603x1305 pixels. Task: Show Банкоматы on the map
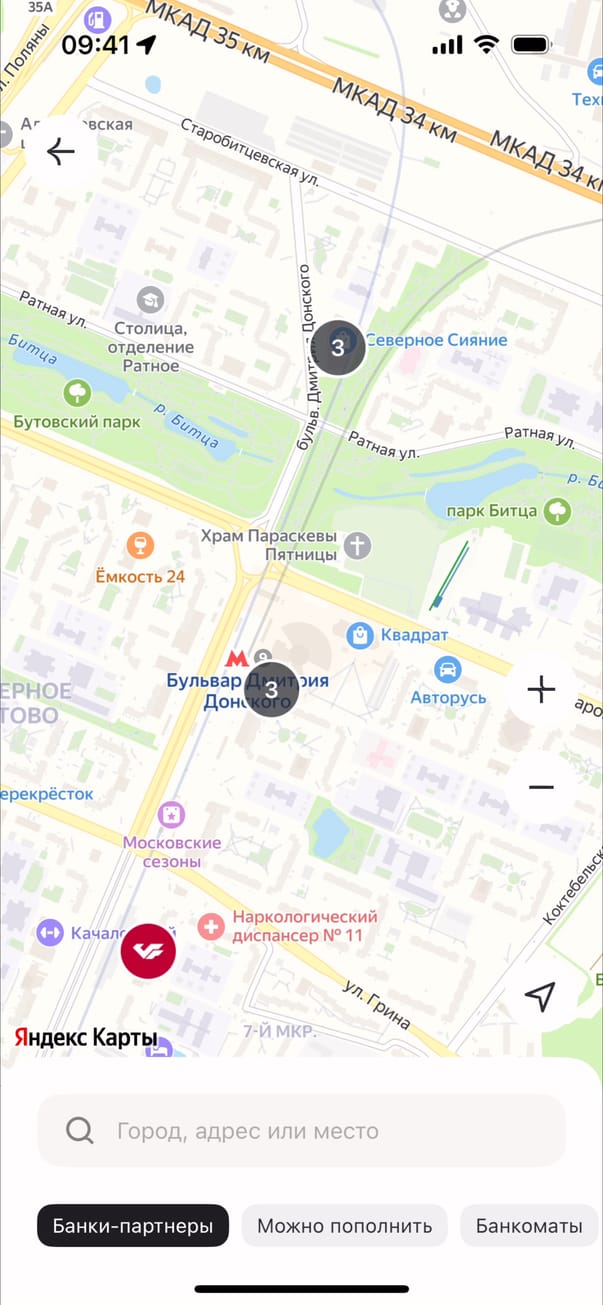coord(529,1226)
